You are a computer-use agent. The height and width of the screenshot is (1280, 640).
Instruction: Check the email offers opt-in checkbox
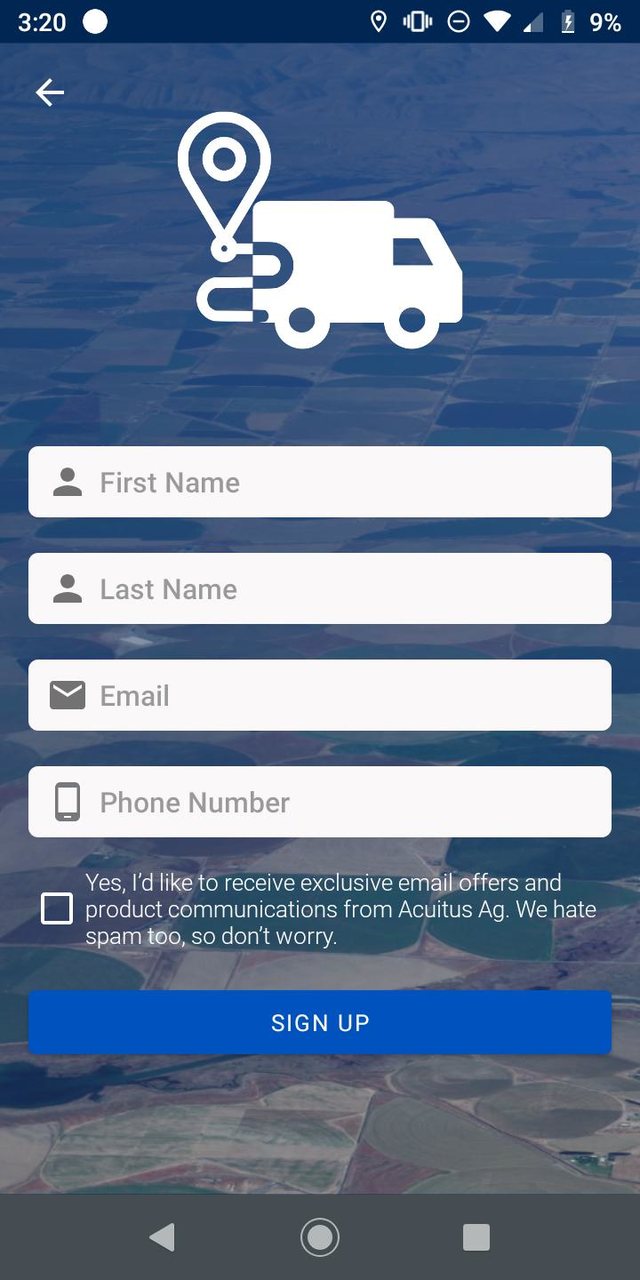(x=57, y=909)
